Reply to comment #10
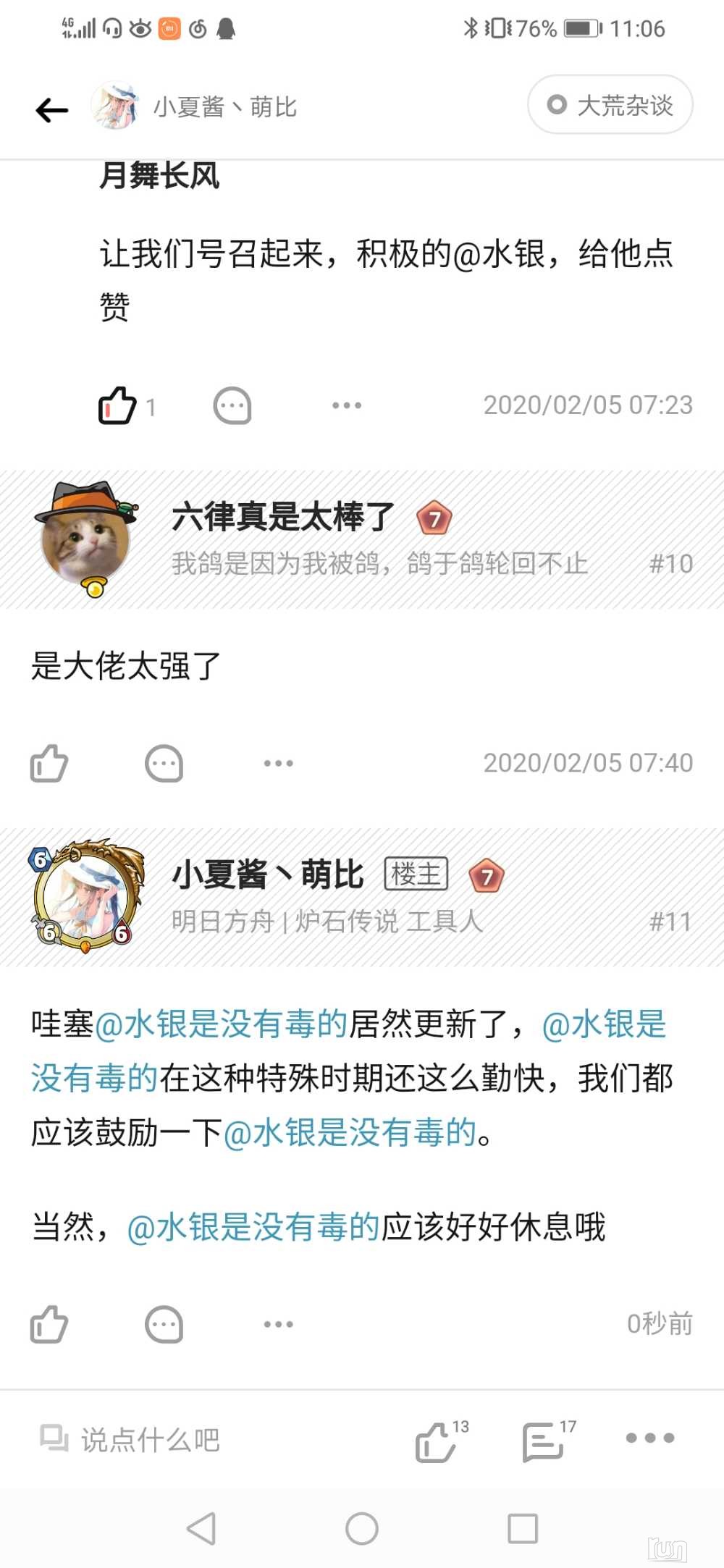This screenshot has height=1568, width=724. coord(164,763)
